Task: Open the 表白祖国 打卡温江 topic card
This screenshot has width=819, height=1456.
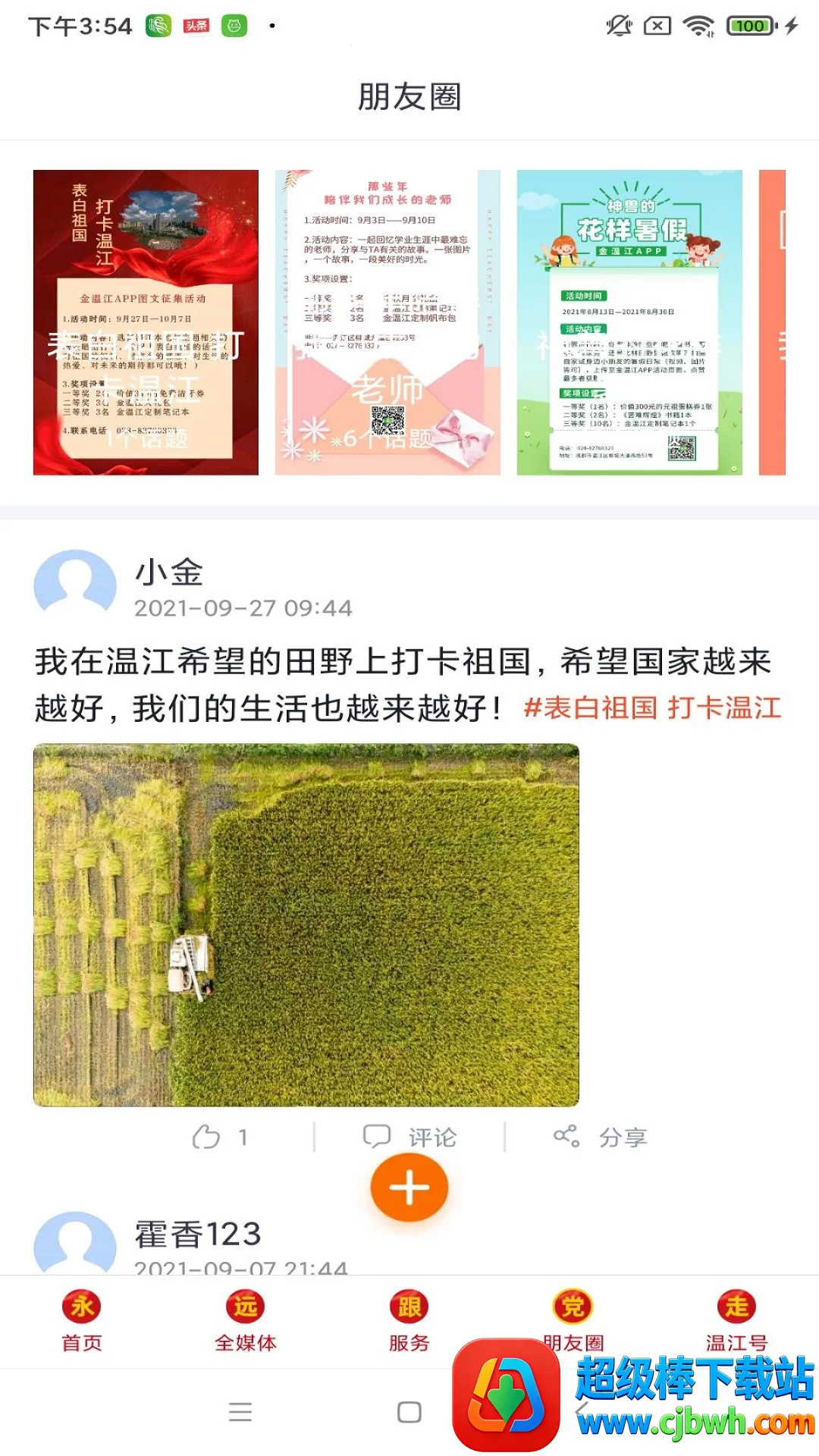Action: (x=146, y=322)
